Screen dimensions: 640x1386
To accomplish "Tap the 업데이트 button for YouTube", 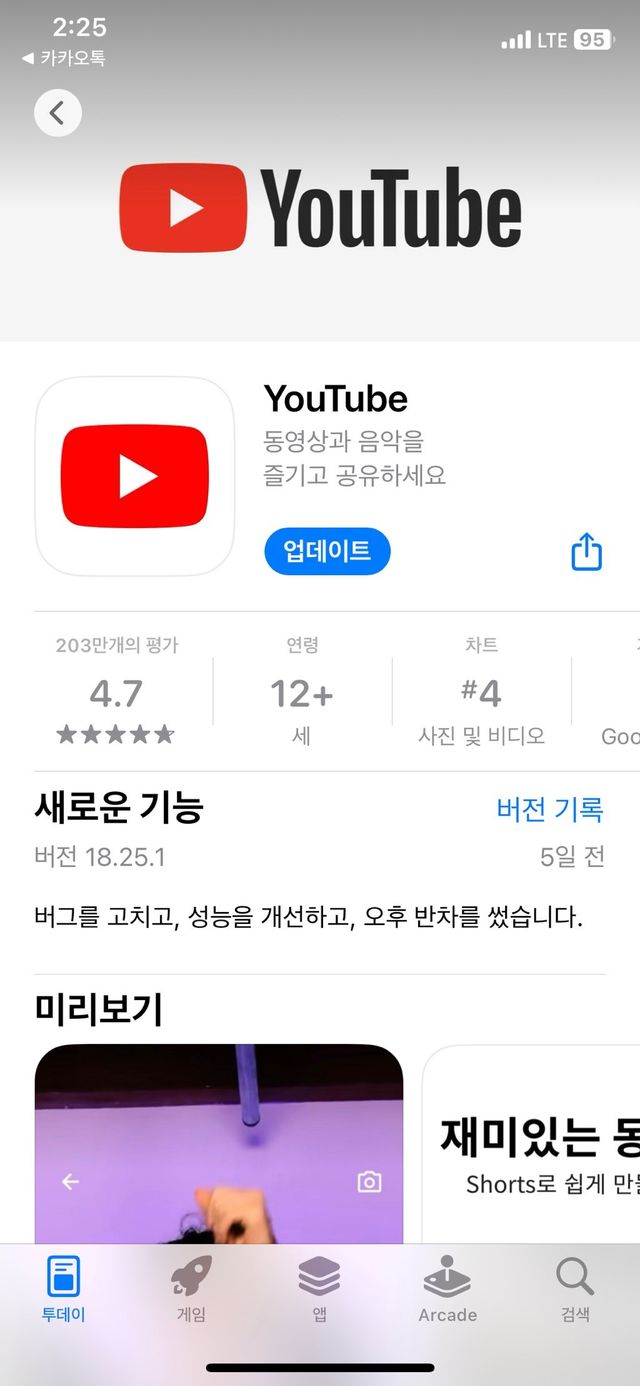I will 327,551.
